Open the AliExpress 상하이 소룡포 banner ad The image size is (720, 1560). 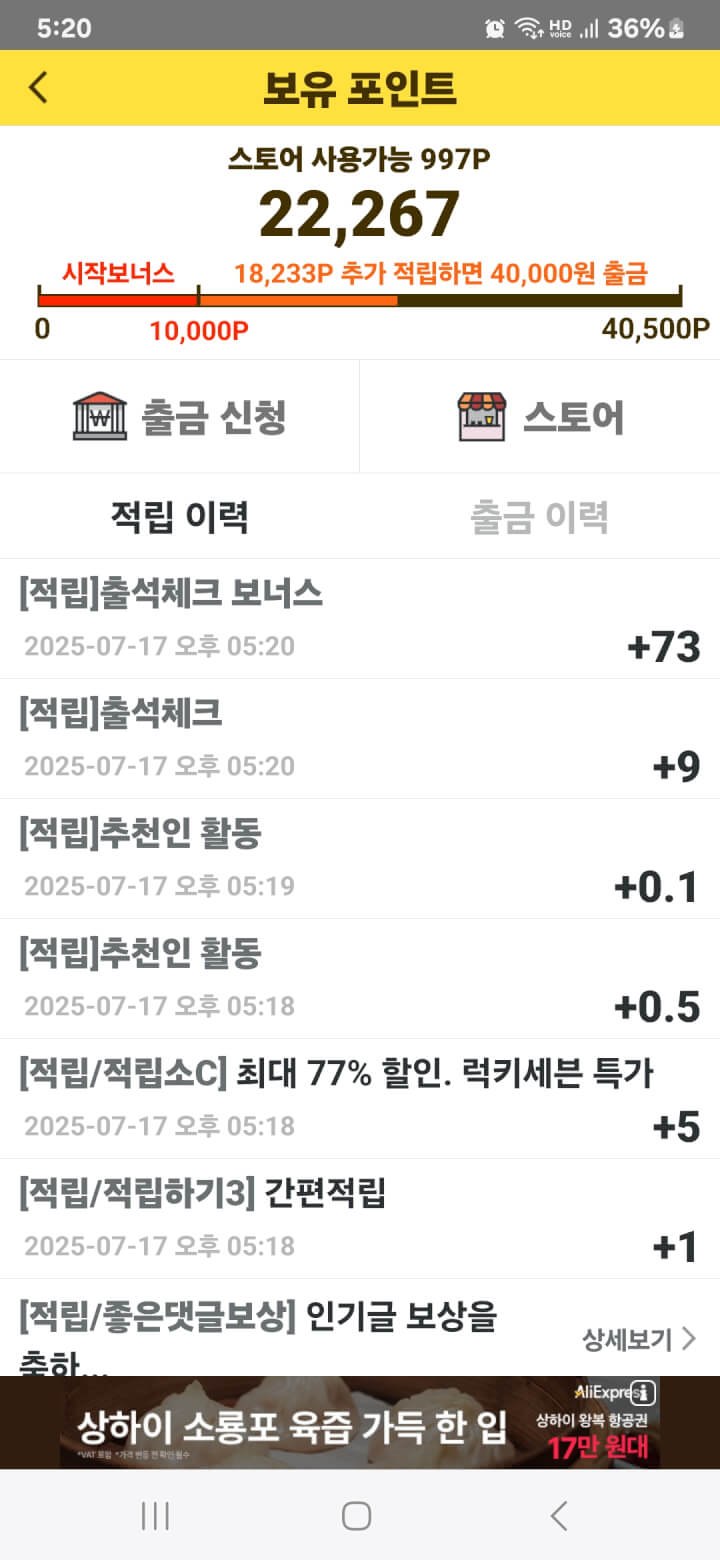tap(360, 1422)
